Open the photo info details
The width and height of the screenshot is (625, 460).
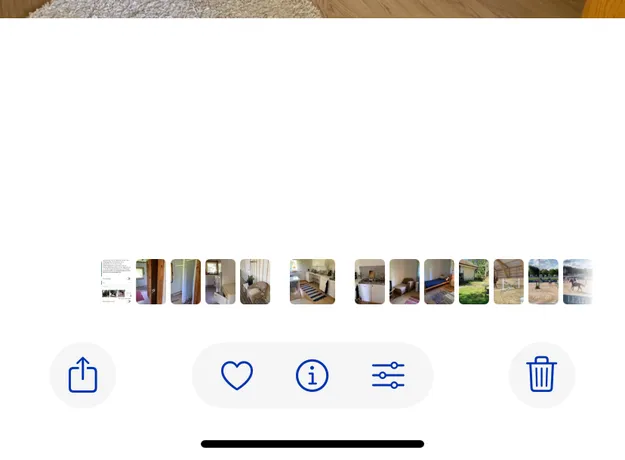(x=312, y=375)
